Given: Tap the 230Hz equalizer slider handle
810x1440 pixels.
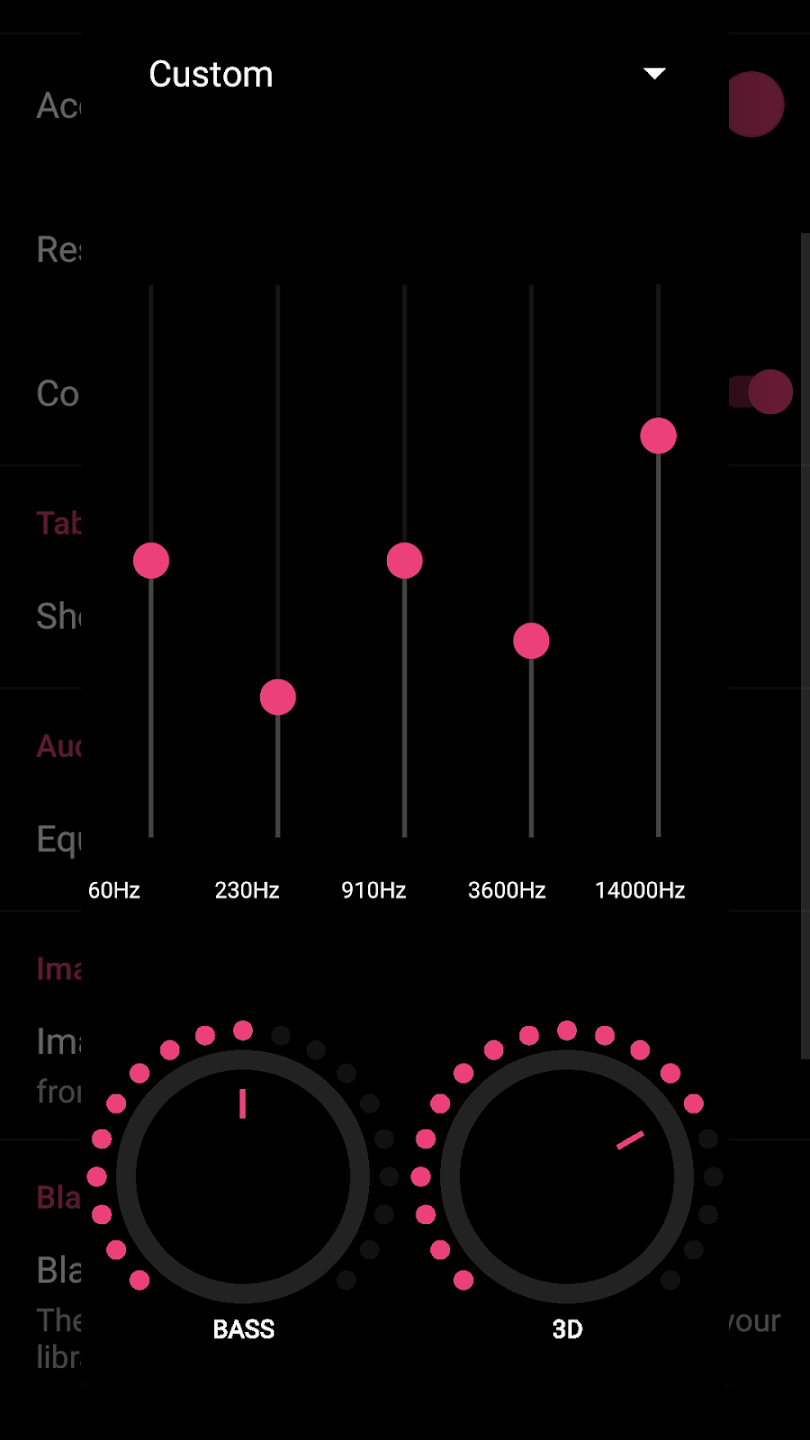Looking at the screenshot, I should (278, 697).
